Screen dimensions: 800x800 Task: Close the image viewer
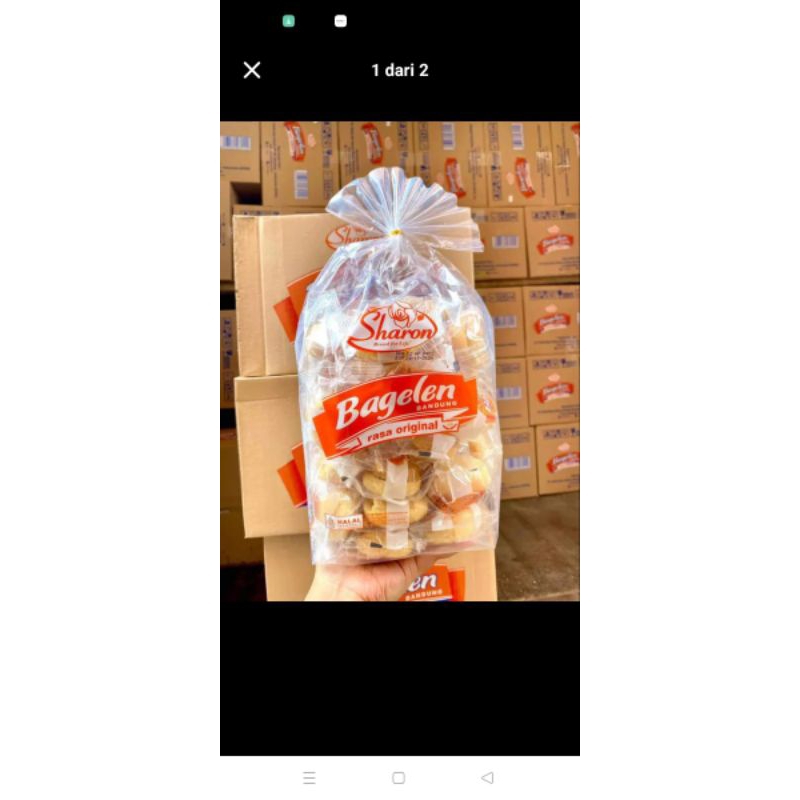(252, 70)
